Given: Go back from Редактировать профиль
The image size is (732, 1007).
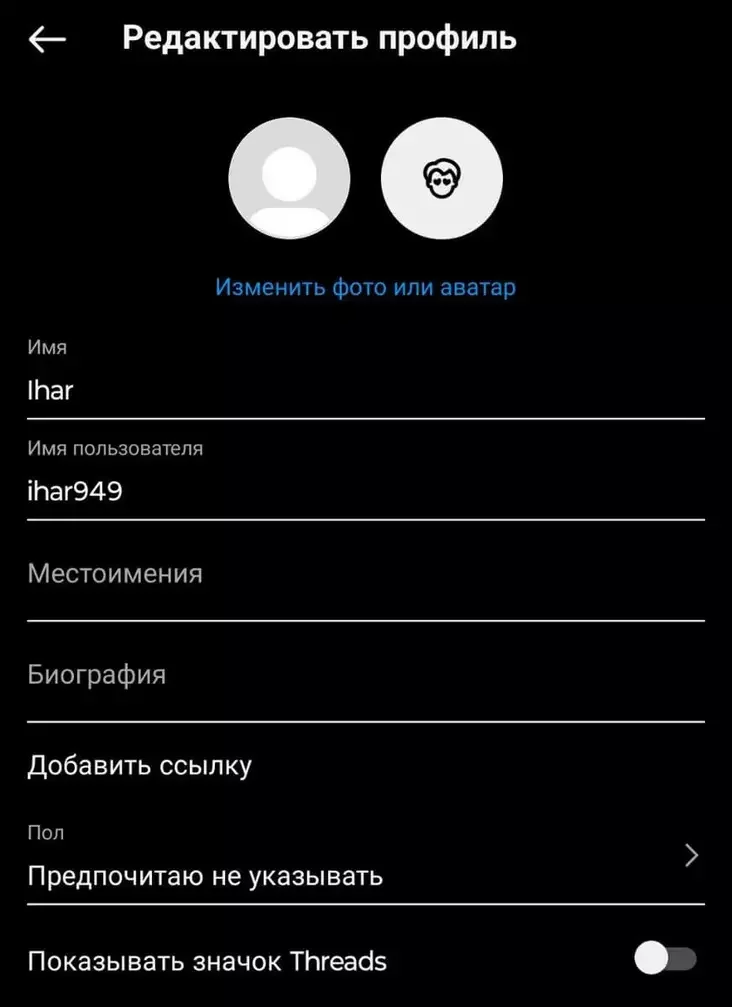Looking at the screenshot, I should pyautogui.click(x=47, y=40).
